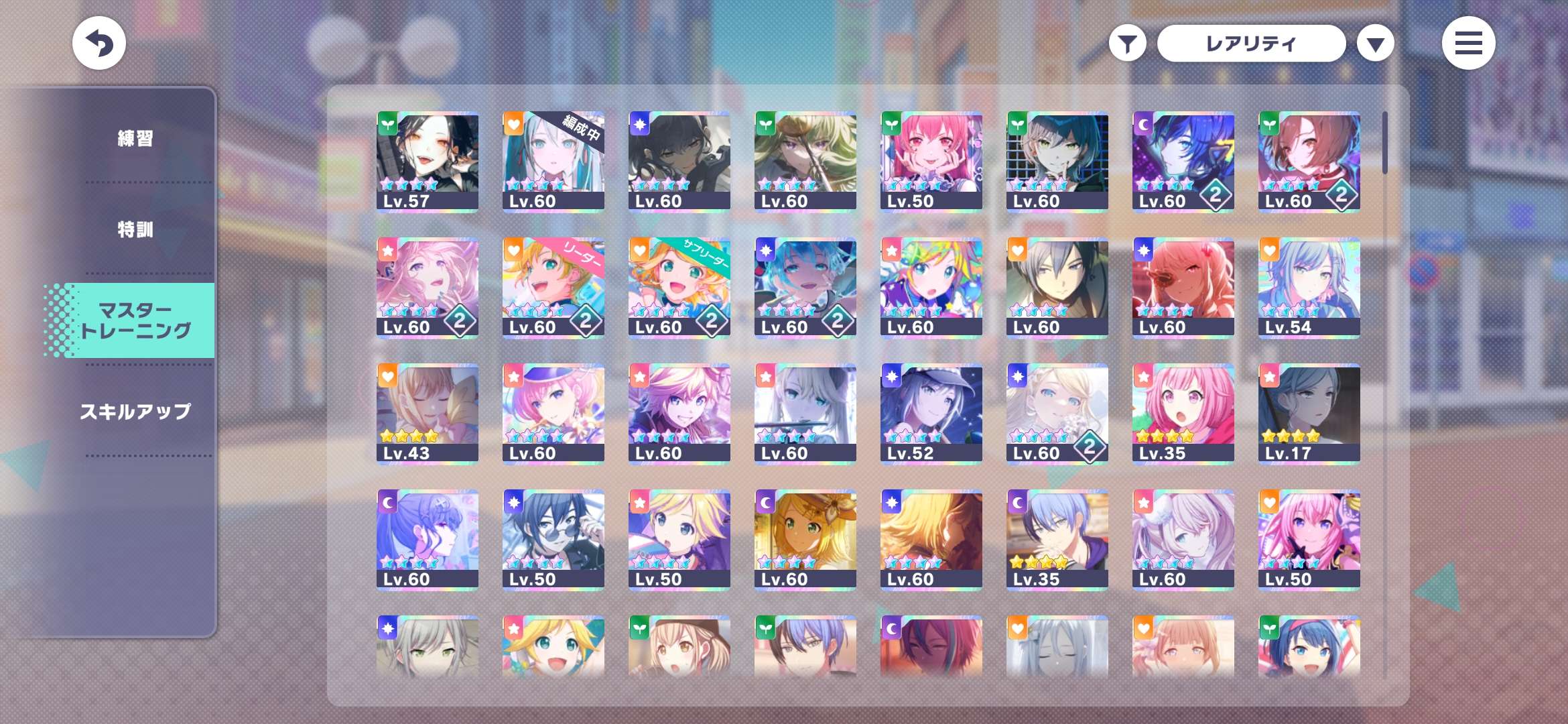The width and height of the screenshot is (1568, 724).
Task: Select the card marked 編成中
Action: click(553, 162)
